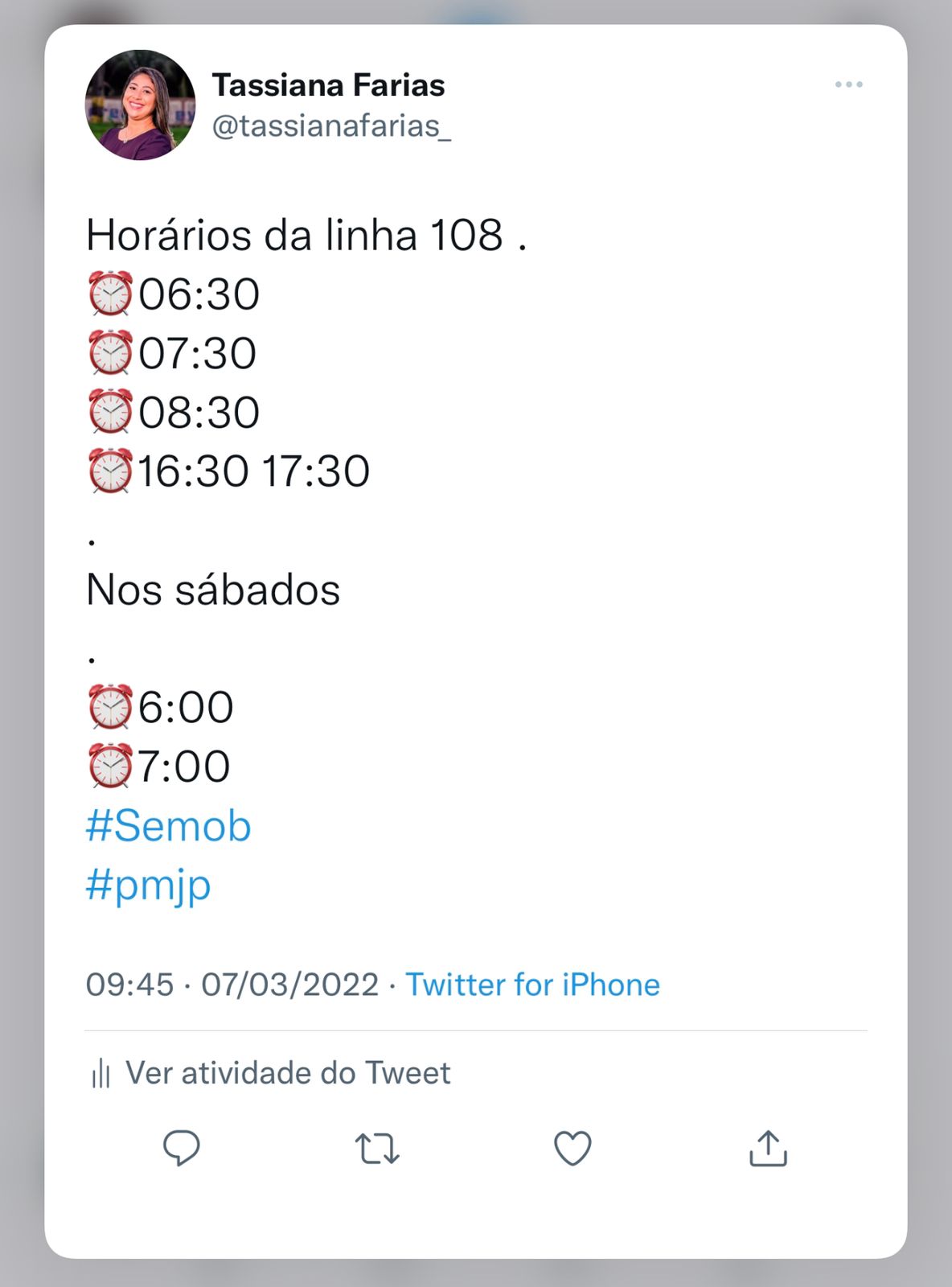
Task: Like this tweet with the heart
Action: point(572,1149)
